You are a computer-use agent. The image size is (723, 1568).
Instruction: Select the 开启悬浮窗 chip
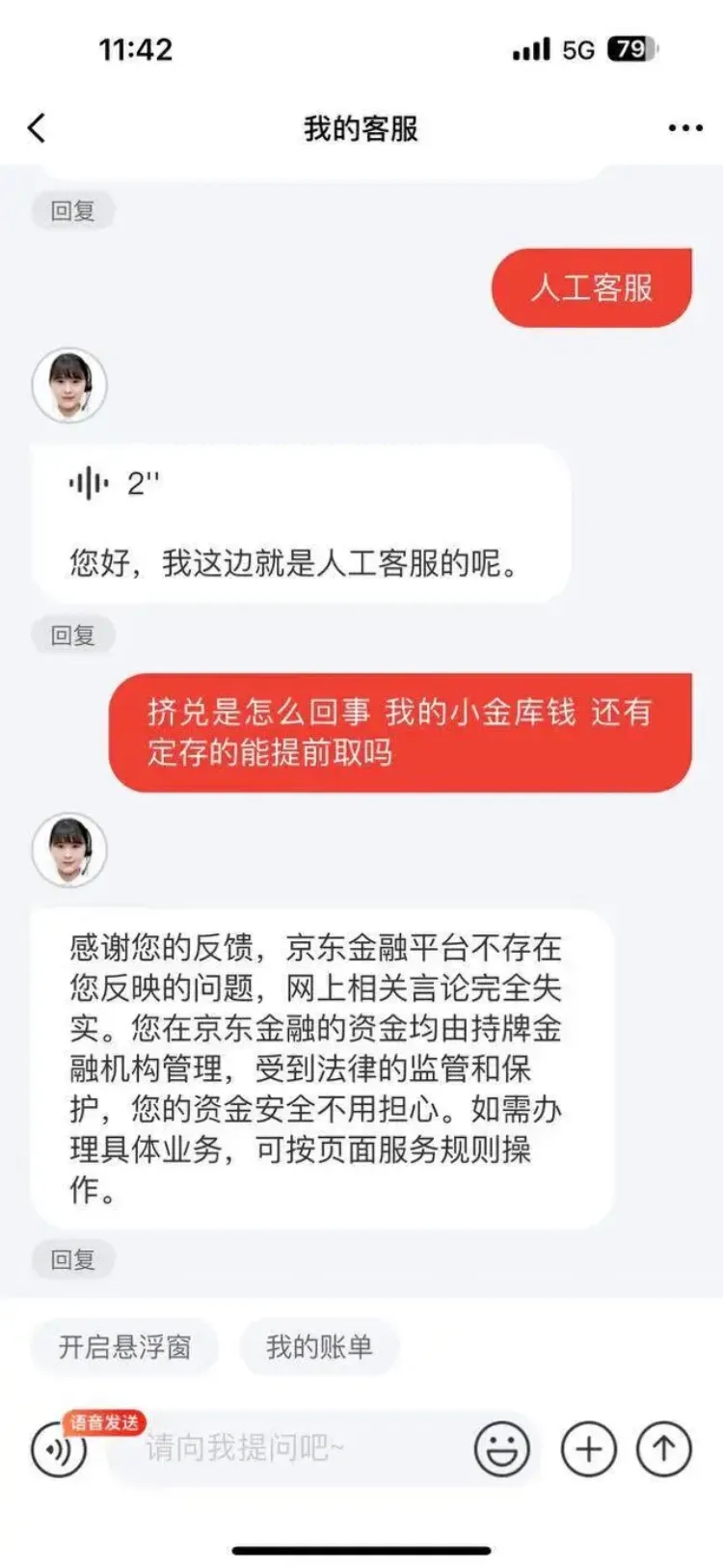(x=125, y=1346)
